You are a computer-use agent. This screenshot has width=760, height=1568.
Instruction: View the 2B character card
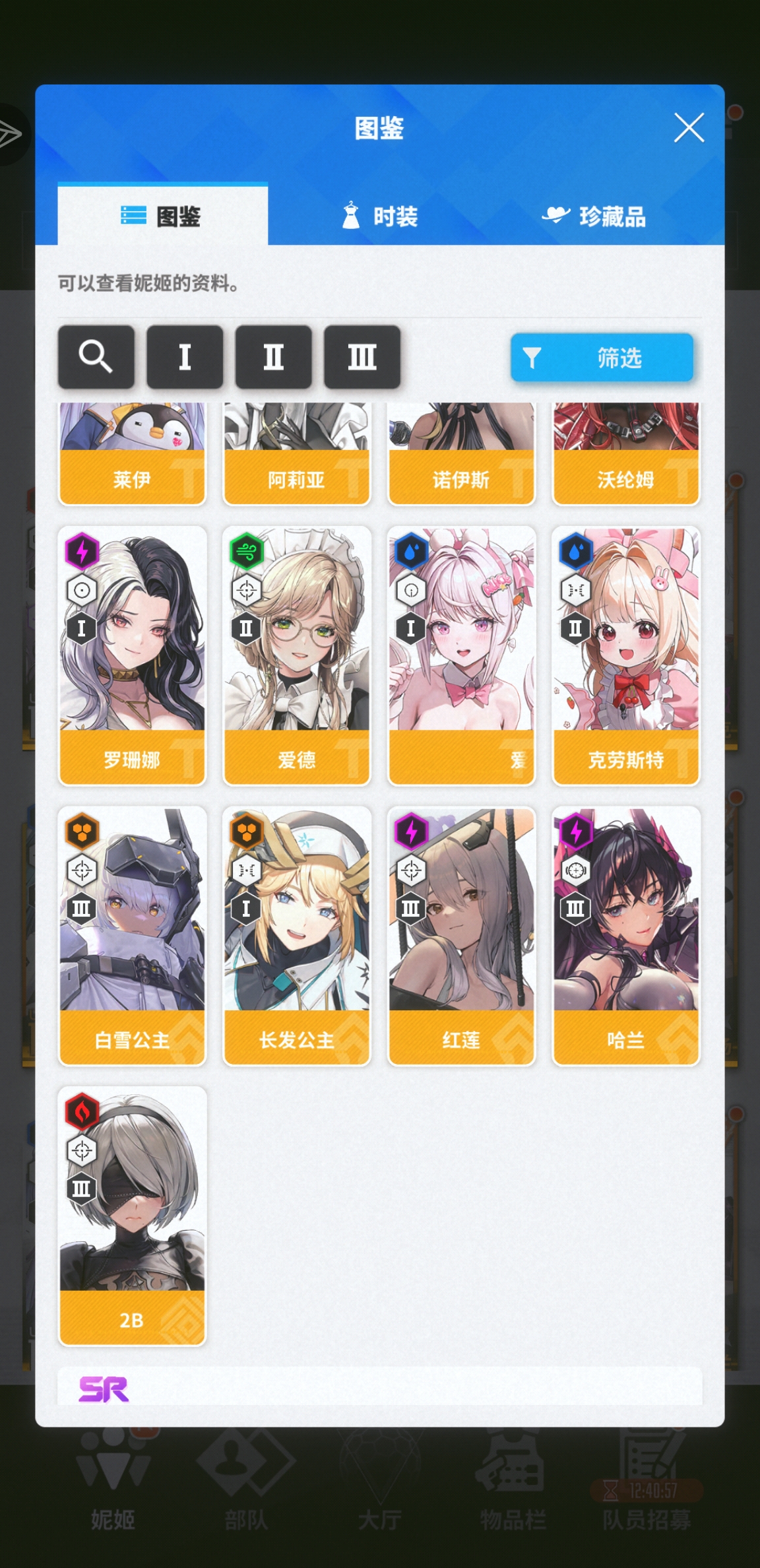pyautogui.click(x=132, y=1215)
